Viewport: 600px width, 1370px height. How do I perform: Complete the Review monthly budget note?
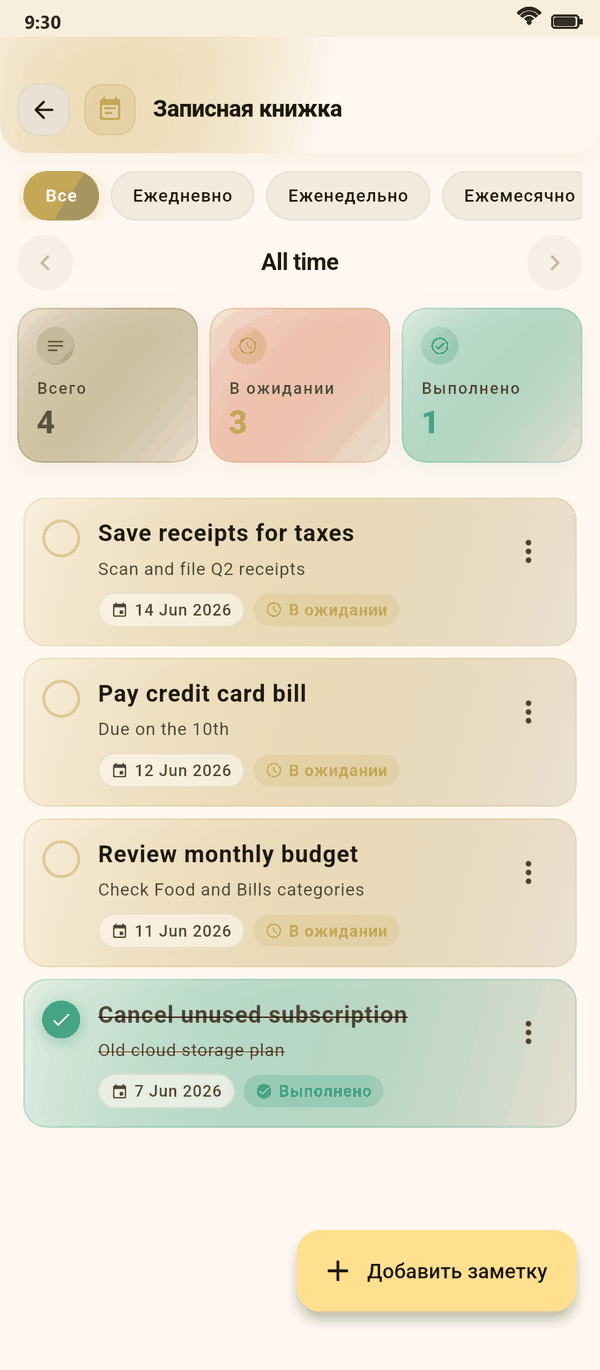(x=61, y=859)
